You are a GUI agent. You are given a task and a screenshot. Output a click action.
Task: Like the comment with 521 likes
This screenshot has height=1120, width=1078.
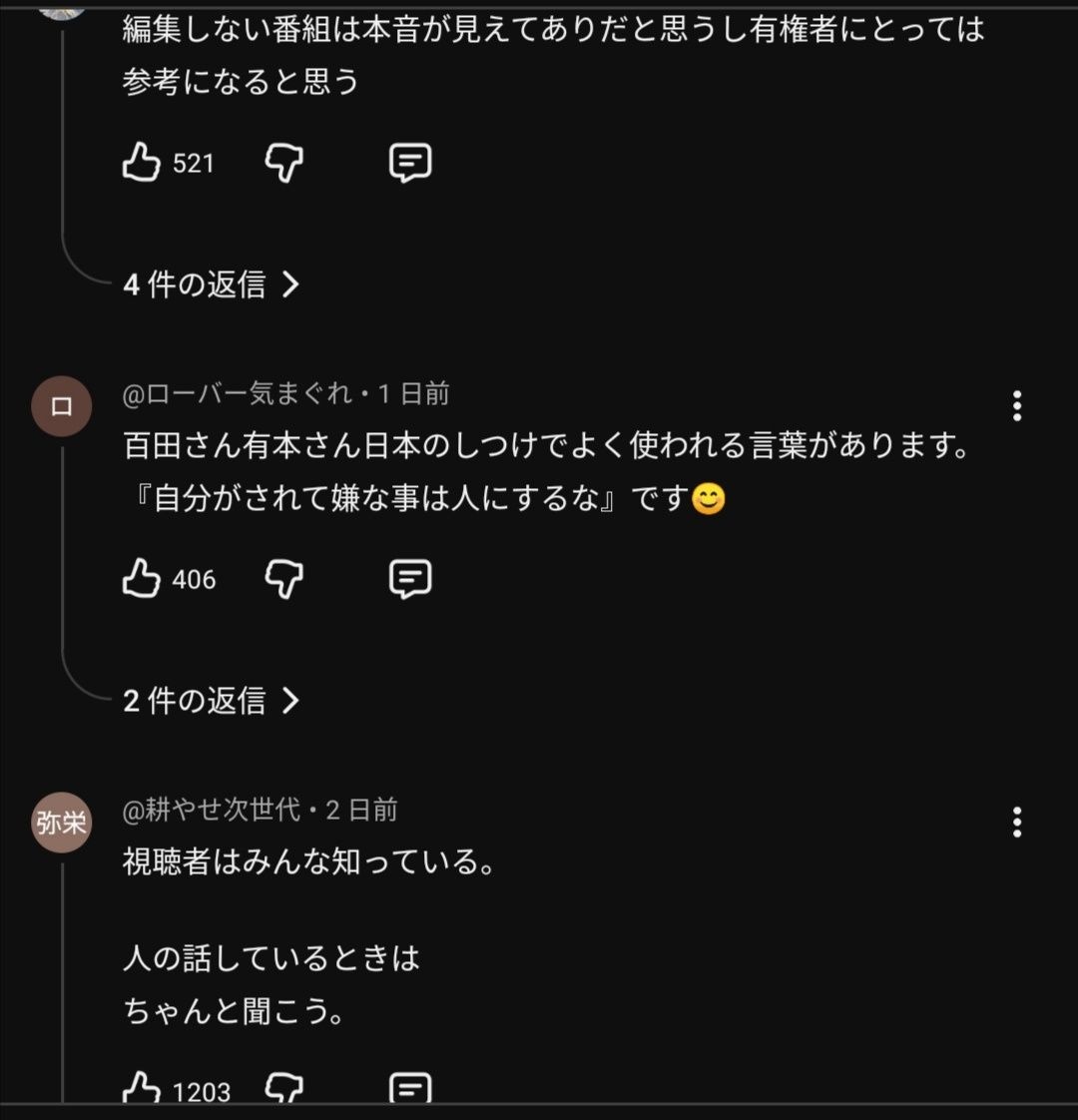coord(142,162)
